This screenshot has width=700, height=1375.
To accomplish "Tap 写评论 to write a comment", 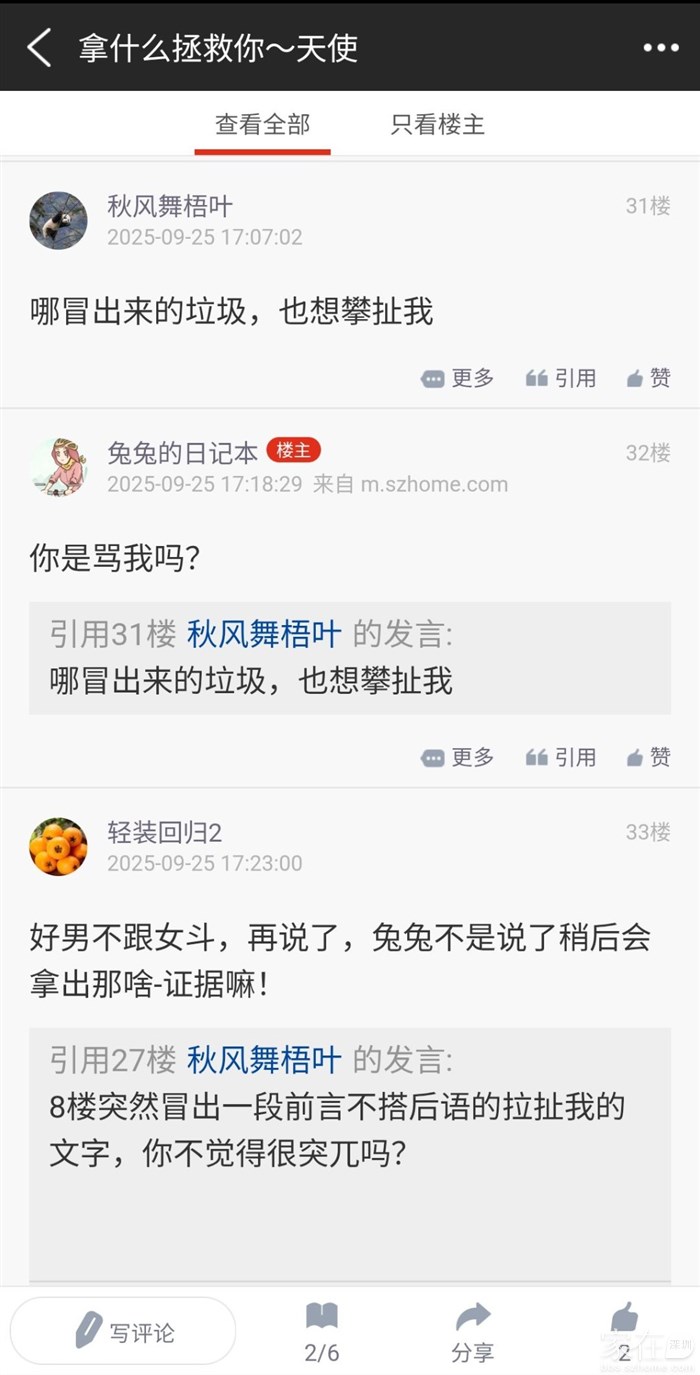I will (123, 1331).
